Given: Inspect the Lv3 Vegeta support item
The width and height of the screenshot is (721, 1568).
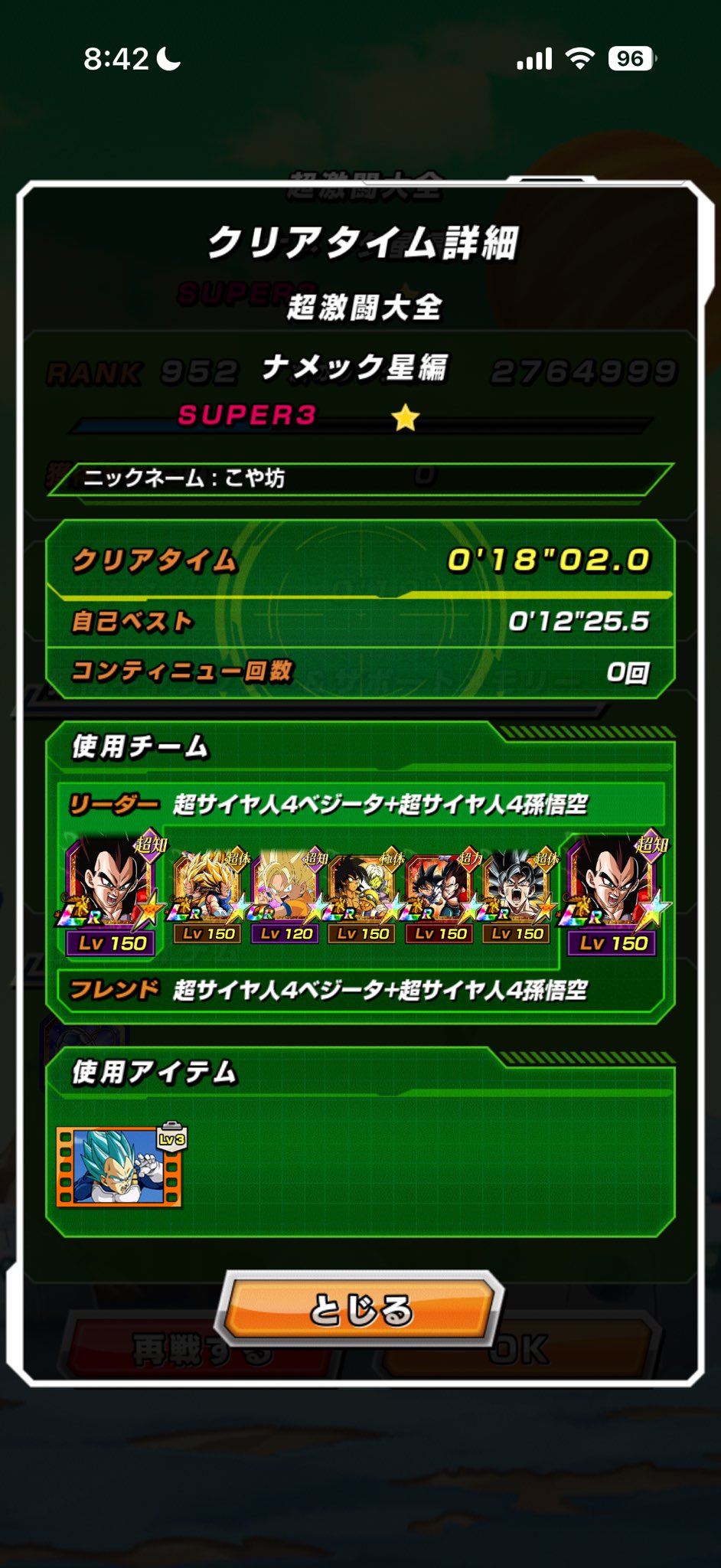Looking at the screenshot, I should pos(121,1165).
